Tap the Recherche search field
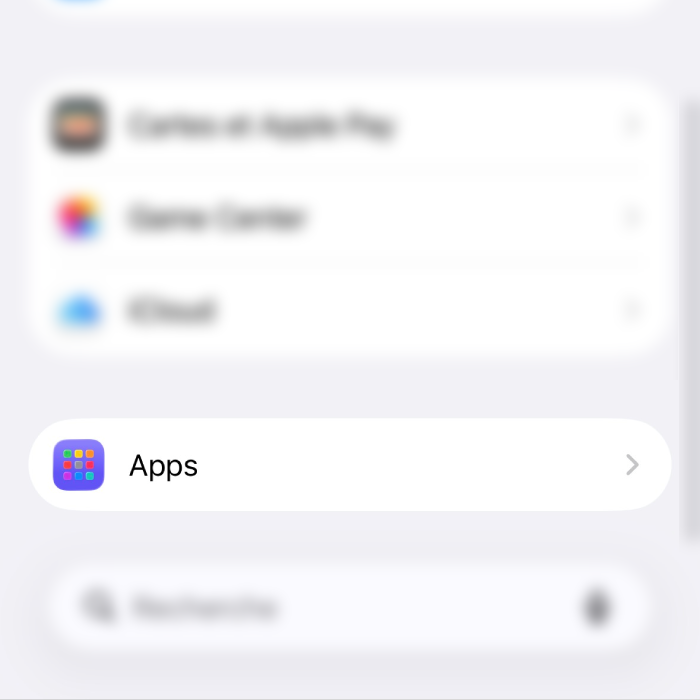Viewport: 700px width, 700px height. (x=320, y=607)
